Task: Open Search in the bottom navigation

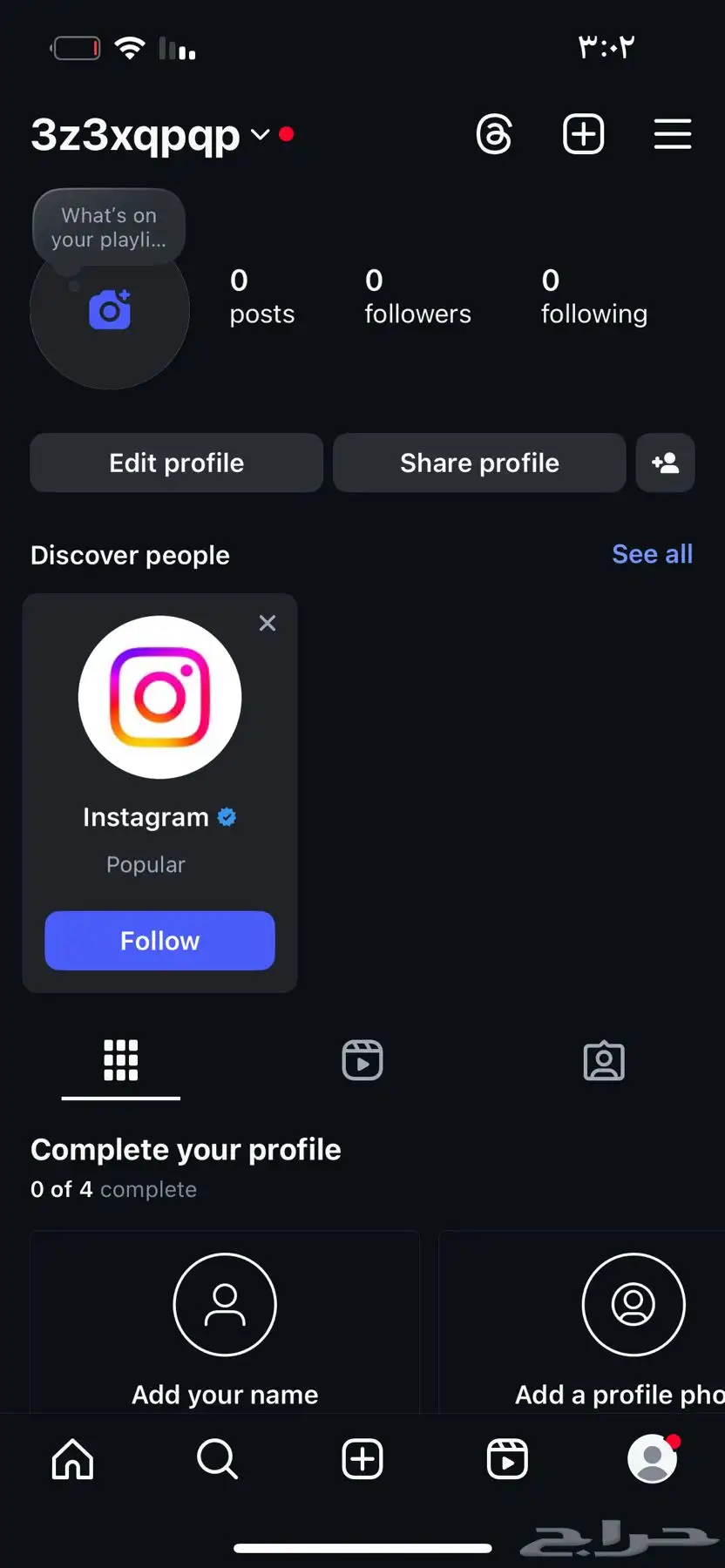Action: (x=217, y=1458)
